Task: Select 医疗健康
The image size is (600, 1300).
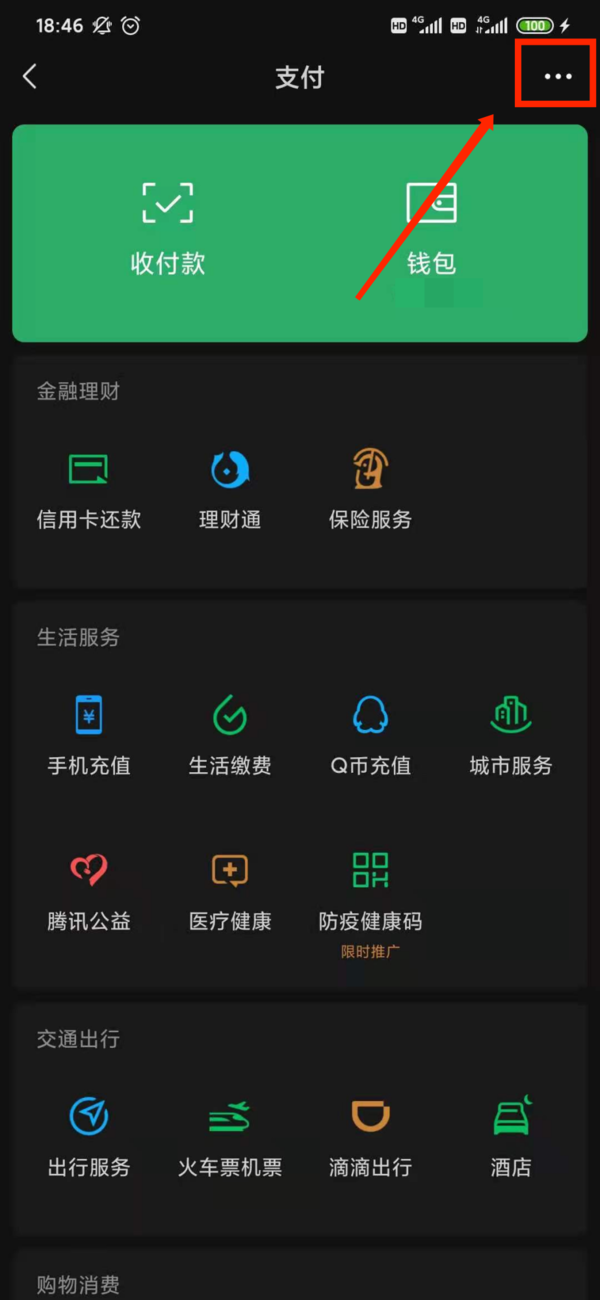Action: (x=230, y=890)
